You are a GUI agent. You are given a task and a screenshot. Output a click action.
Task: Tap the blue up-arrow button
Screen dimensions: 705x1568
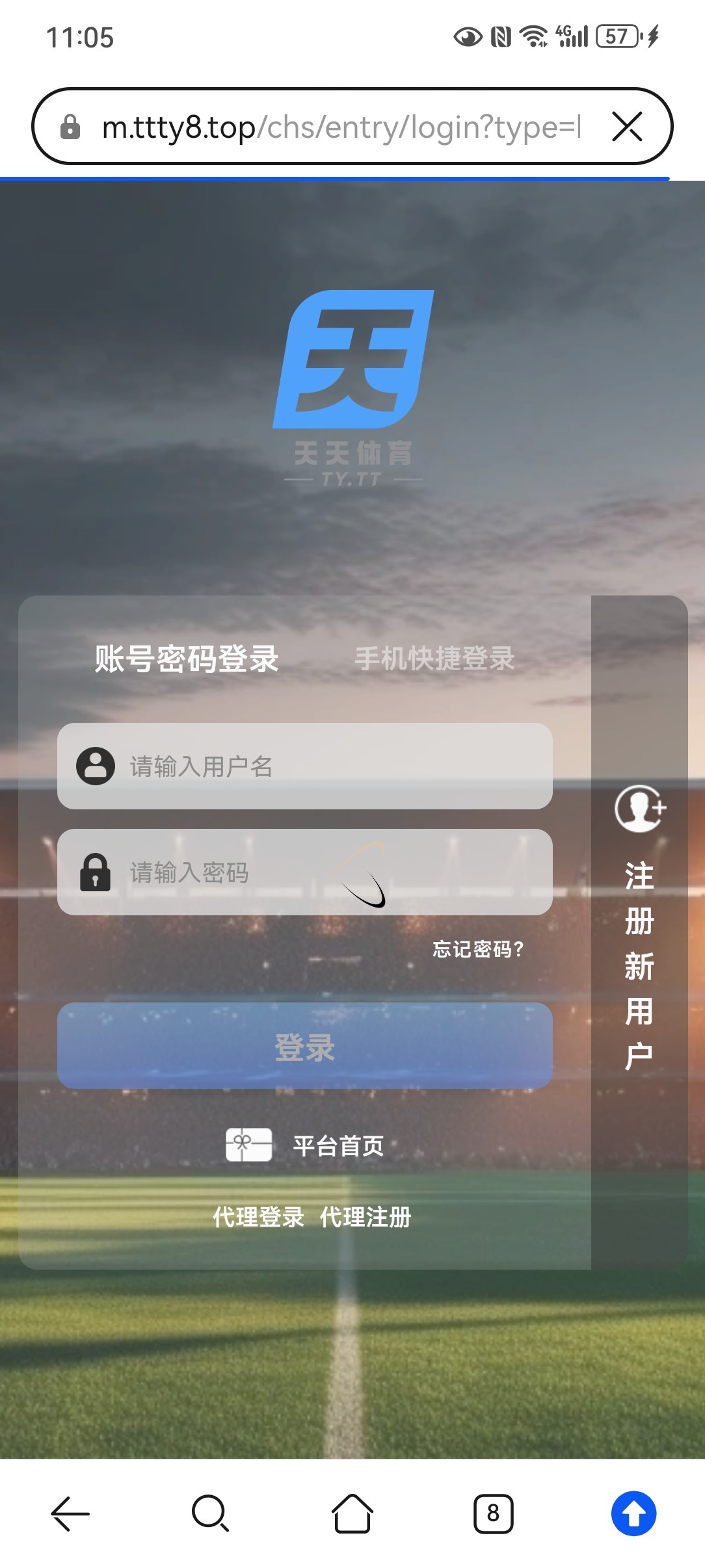point(633,1513)
